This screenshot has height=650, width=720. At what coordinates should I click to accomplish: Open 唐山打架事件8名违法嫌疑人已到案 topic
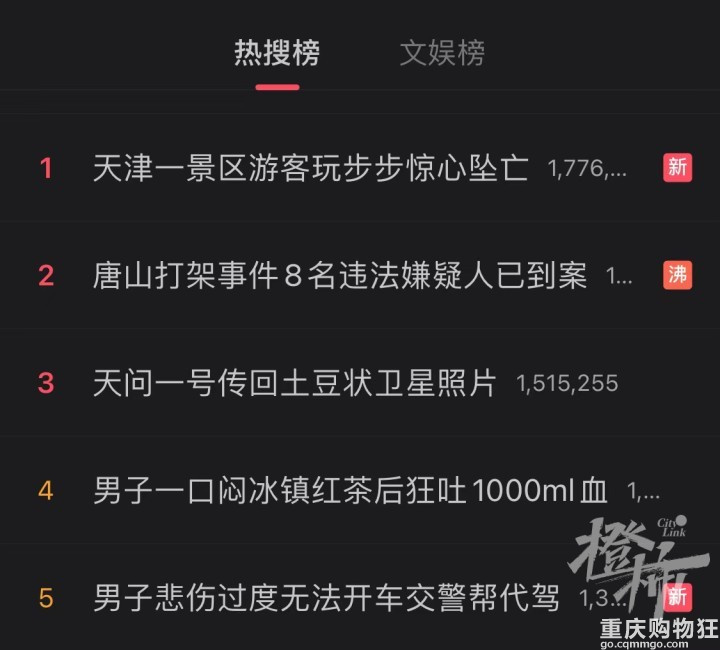(x=339, y=275)
